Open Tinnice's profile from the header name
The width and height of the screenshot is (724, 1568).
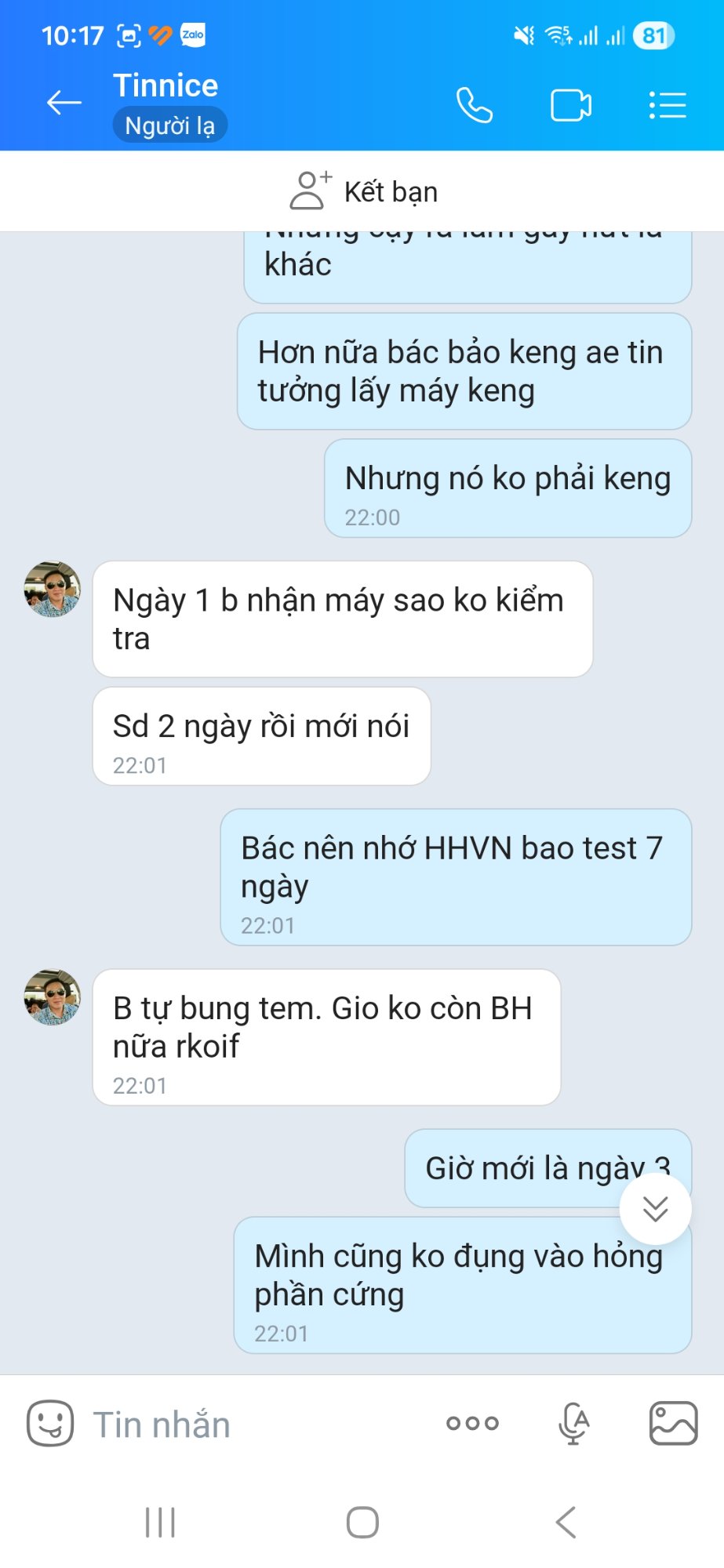pos(166,86)
